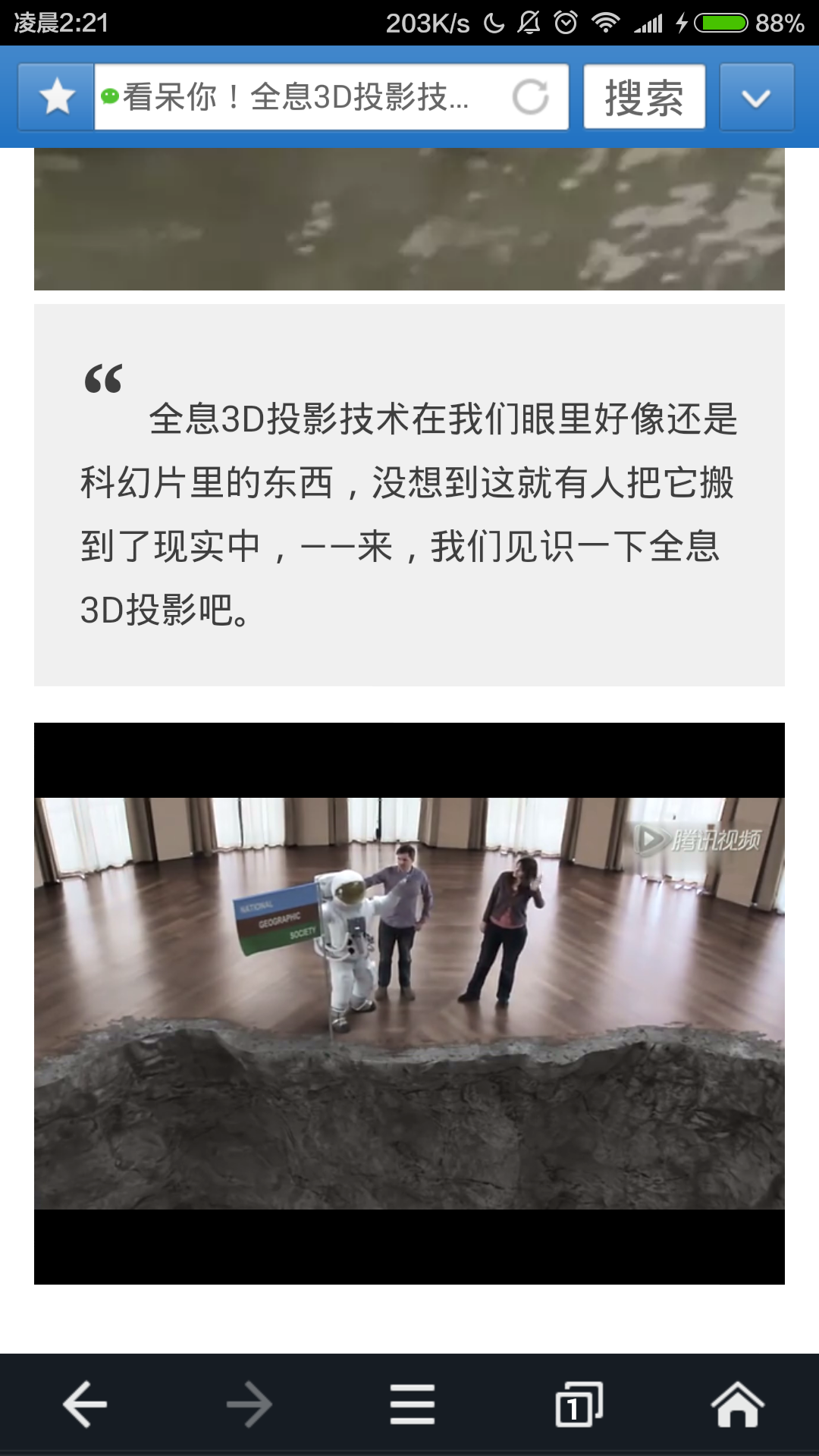
Task: Play the Tencent video with the astronaut
Action: pyautogui.click(x=409, y=1003)
